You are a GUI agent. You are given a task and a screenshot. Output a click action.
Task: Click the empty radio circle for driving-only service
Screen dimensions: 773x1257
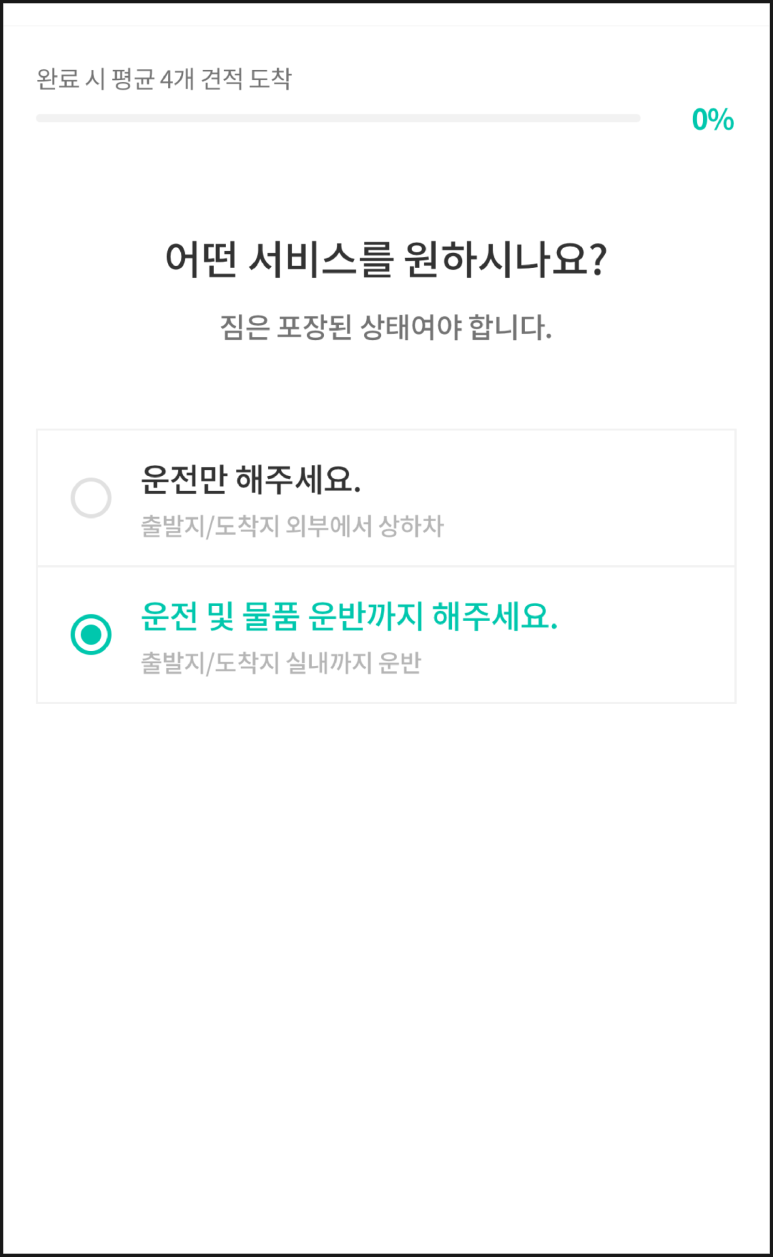[x=91, y=498]
